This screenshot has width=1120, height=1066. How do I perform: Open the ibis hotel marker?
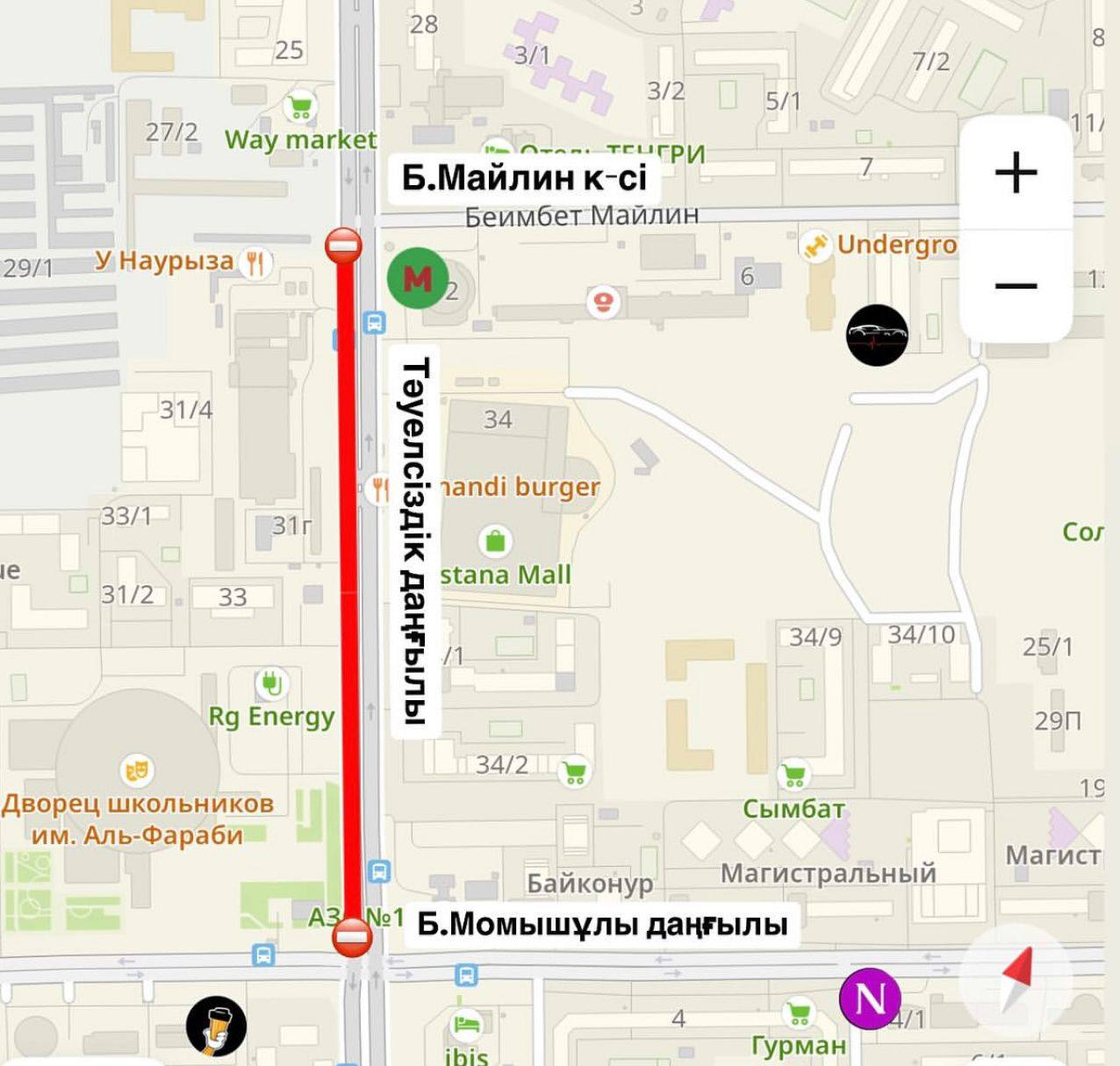point(465,1024)
